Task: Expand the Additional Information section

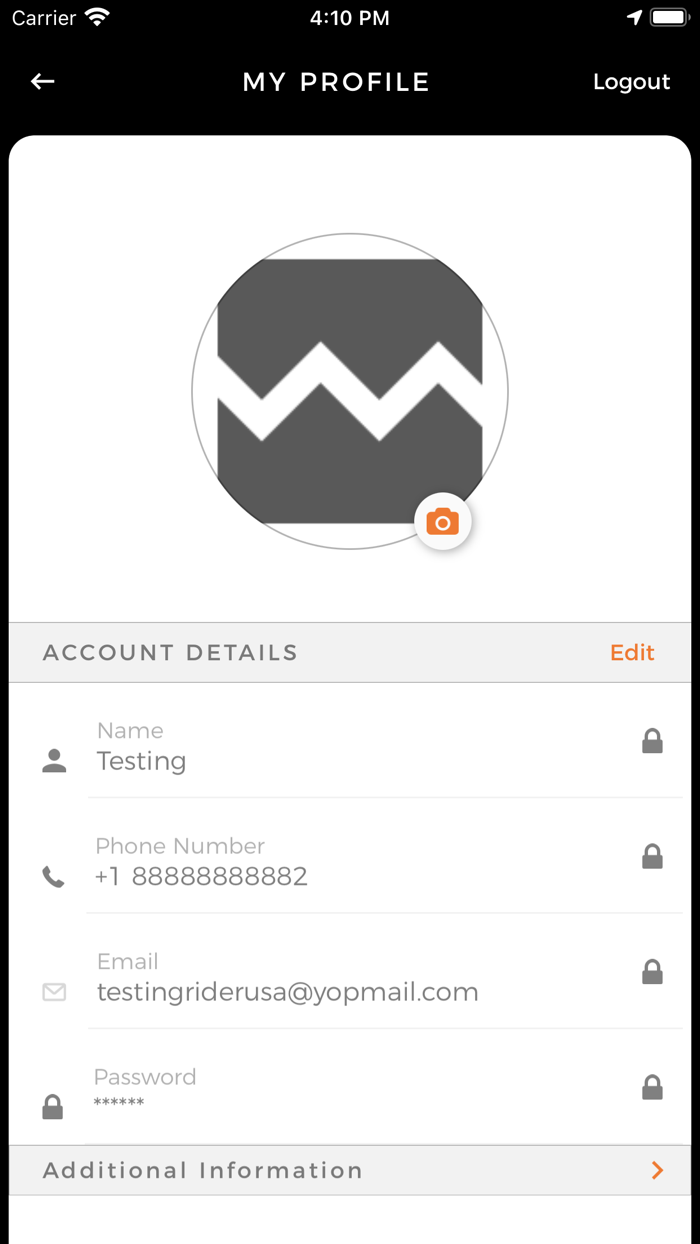Action: pyautogui.click(x=656, y=1170)
